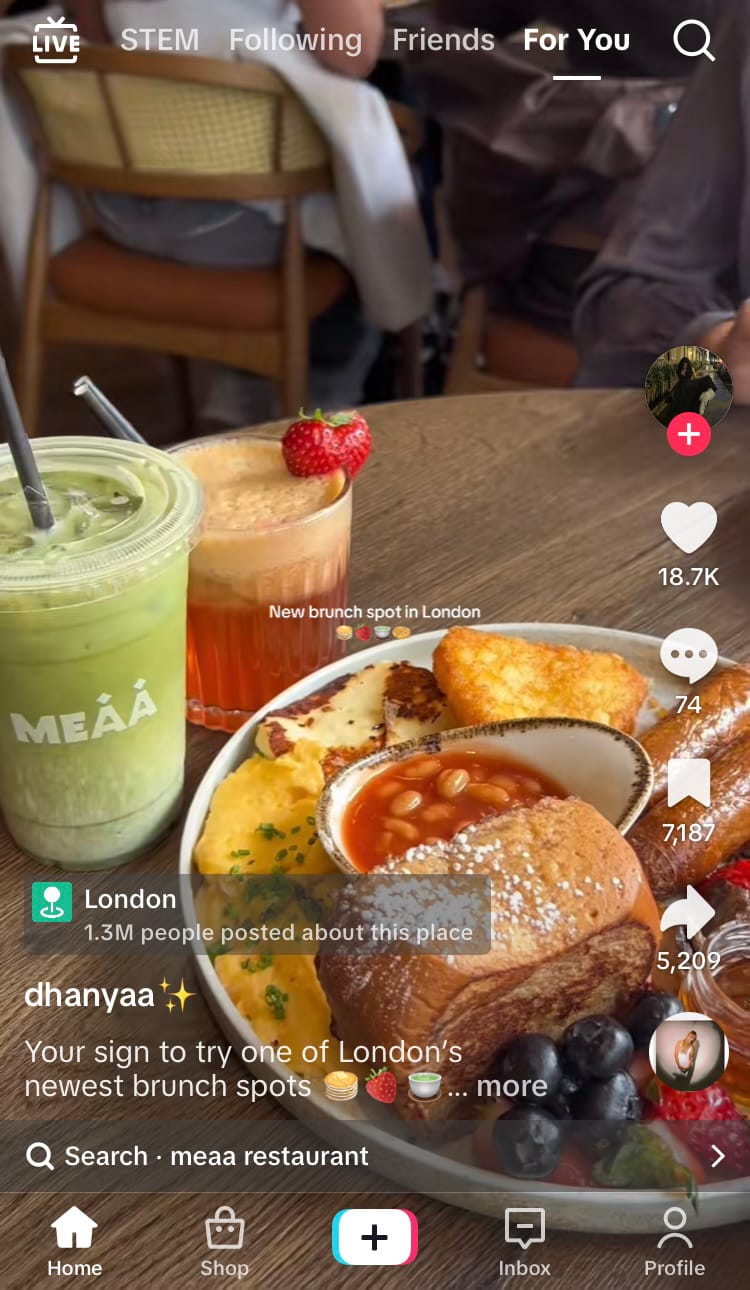Switch to the Friends tab
Viewport: 750px width, 1290px height.
click(443, 40)
